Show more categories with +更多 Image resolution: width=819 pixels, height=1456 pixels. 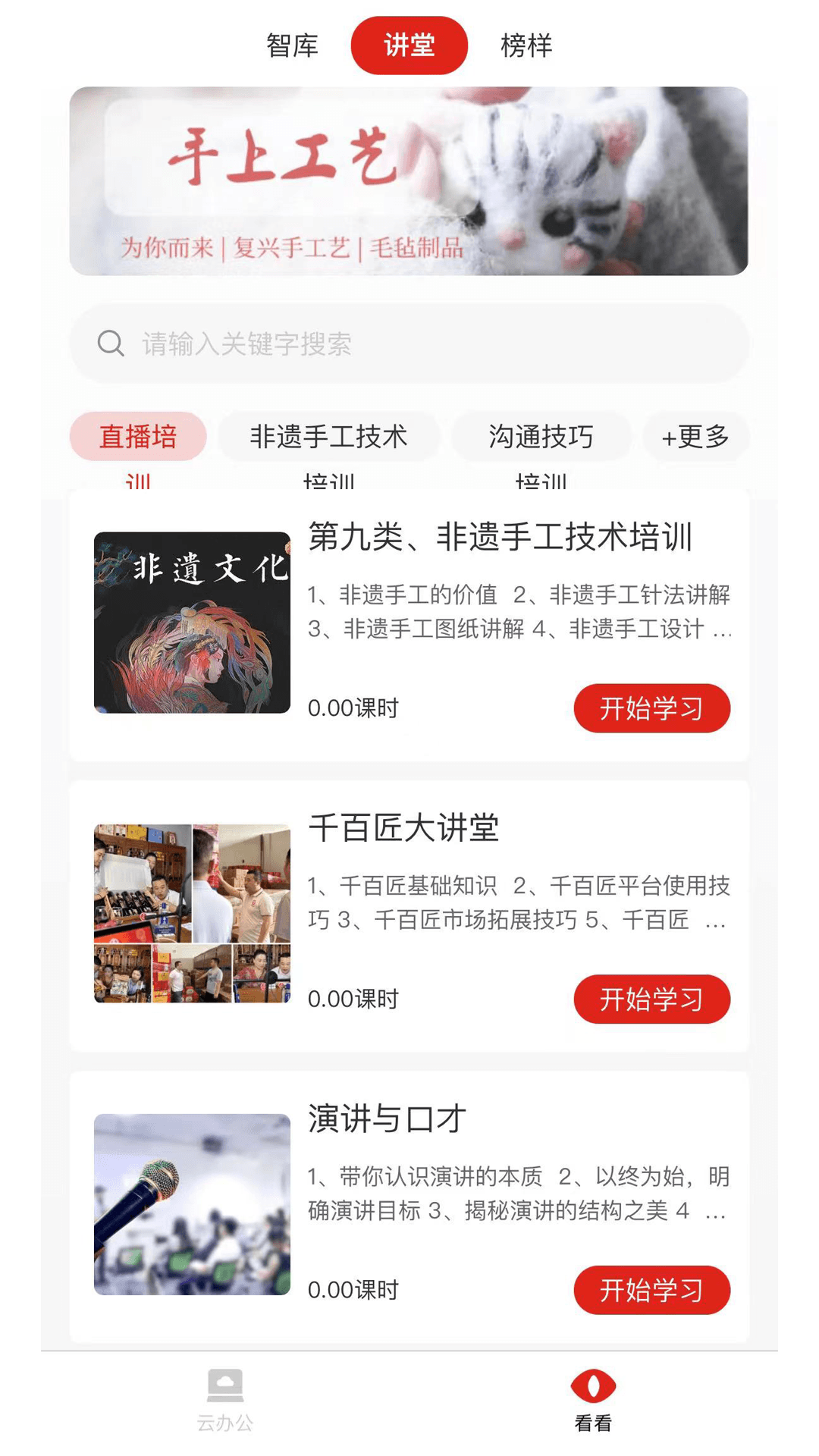click(695, 437)
